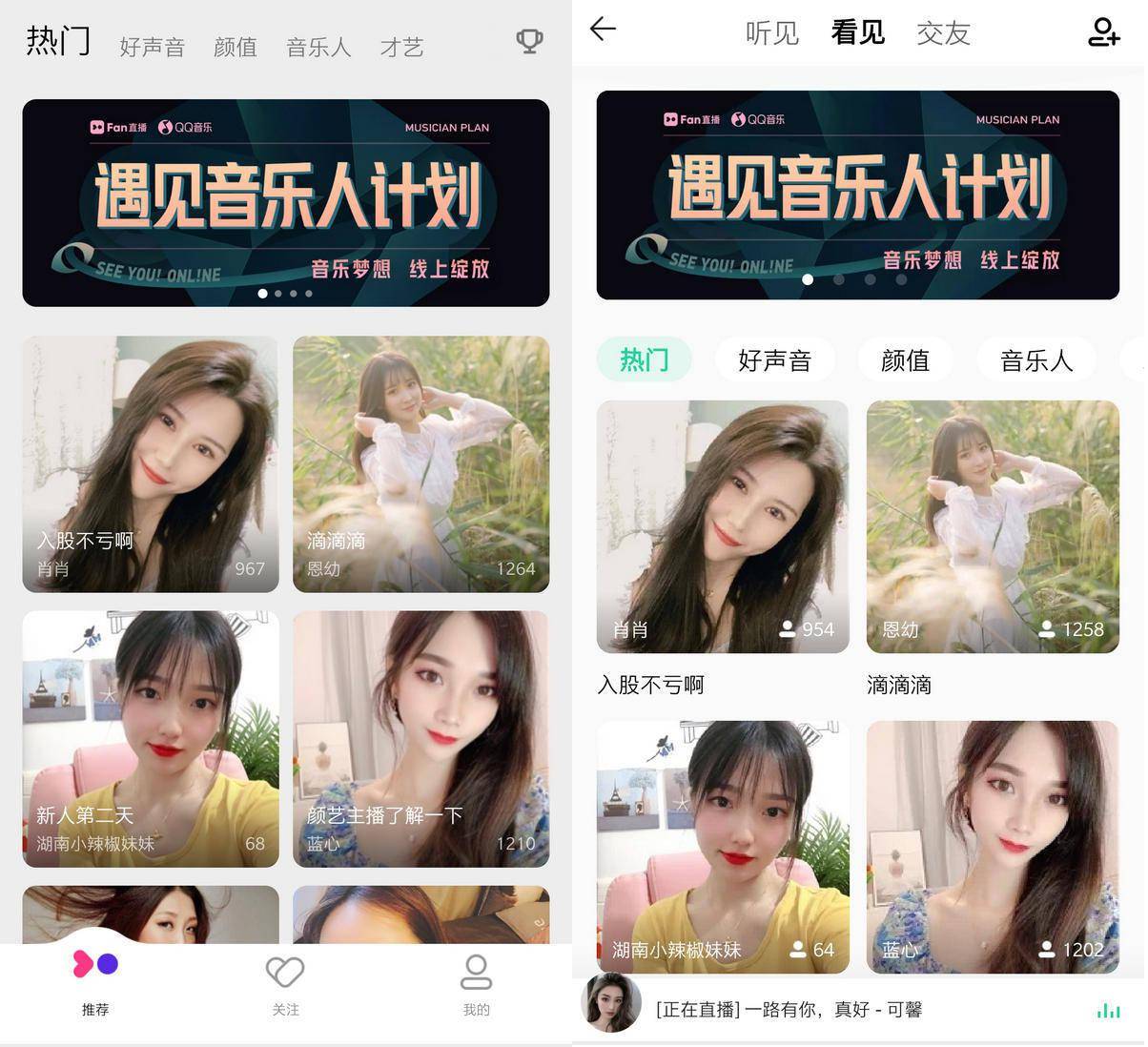Open the 我的 profile tab

(476, 984)
